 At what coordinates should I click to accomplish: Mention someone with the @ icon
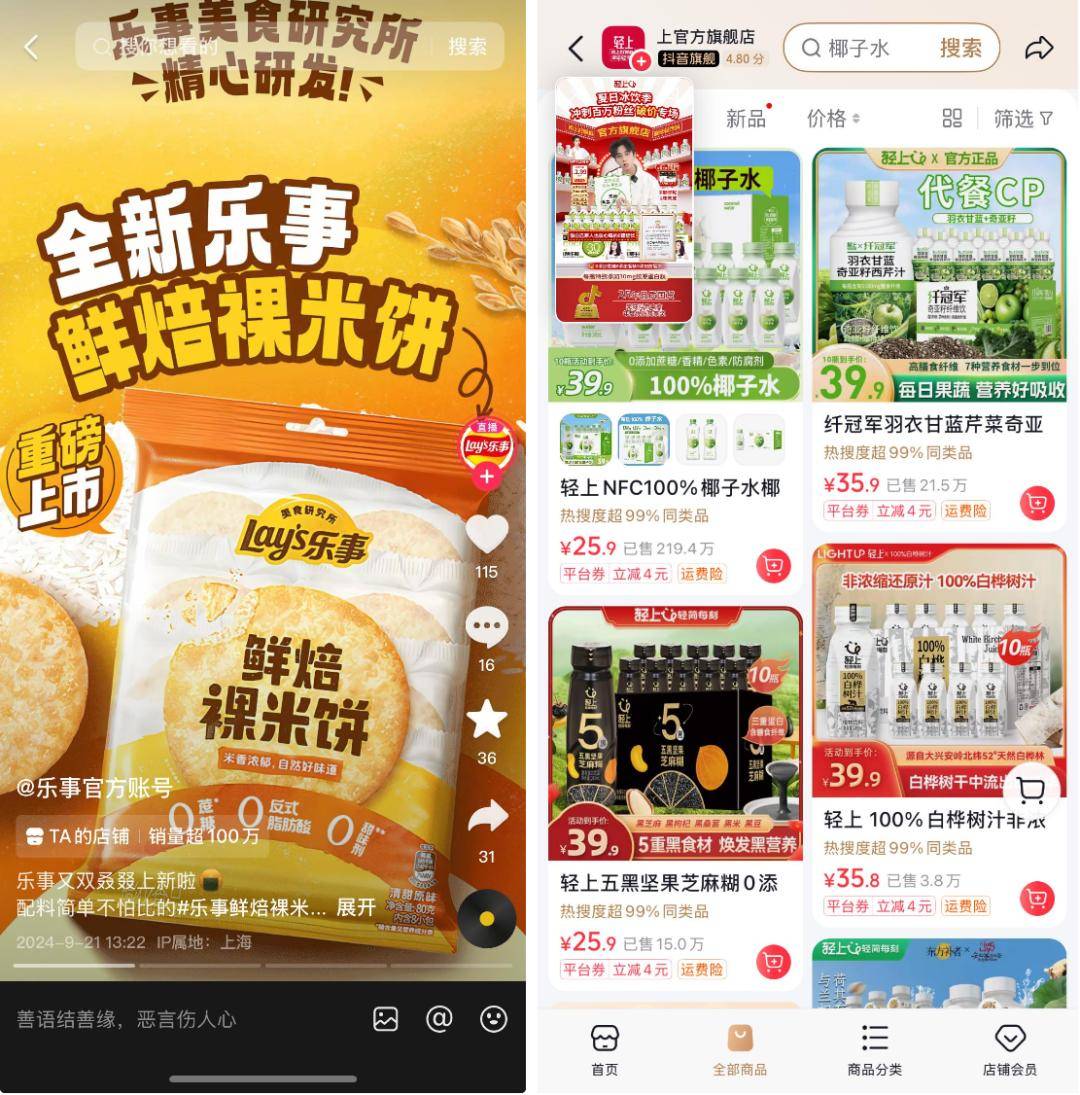pos(439,1019)
